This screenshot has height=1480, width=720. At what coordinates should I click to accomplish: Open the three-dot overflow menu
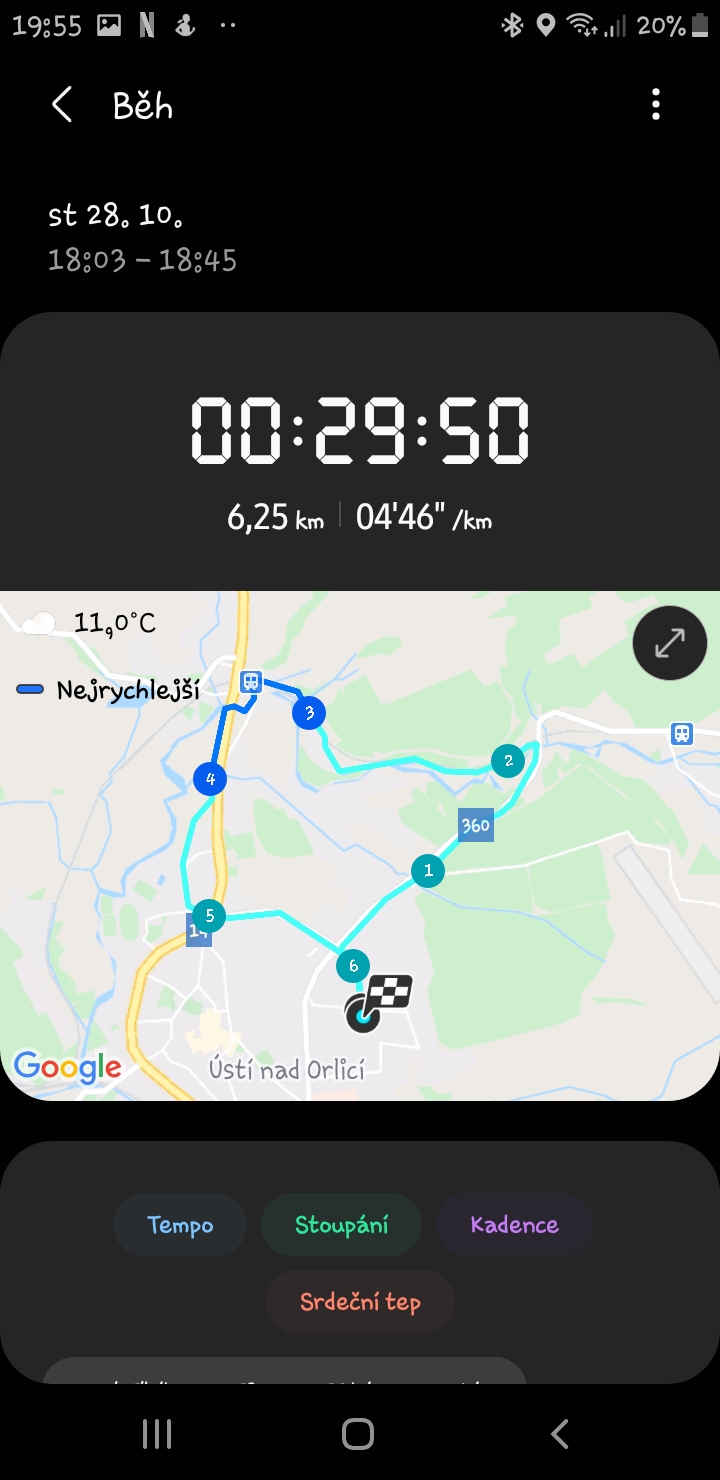[656, 105]
